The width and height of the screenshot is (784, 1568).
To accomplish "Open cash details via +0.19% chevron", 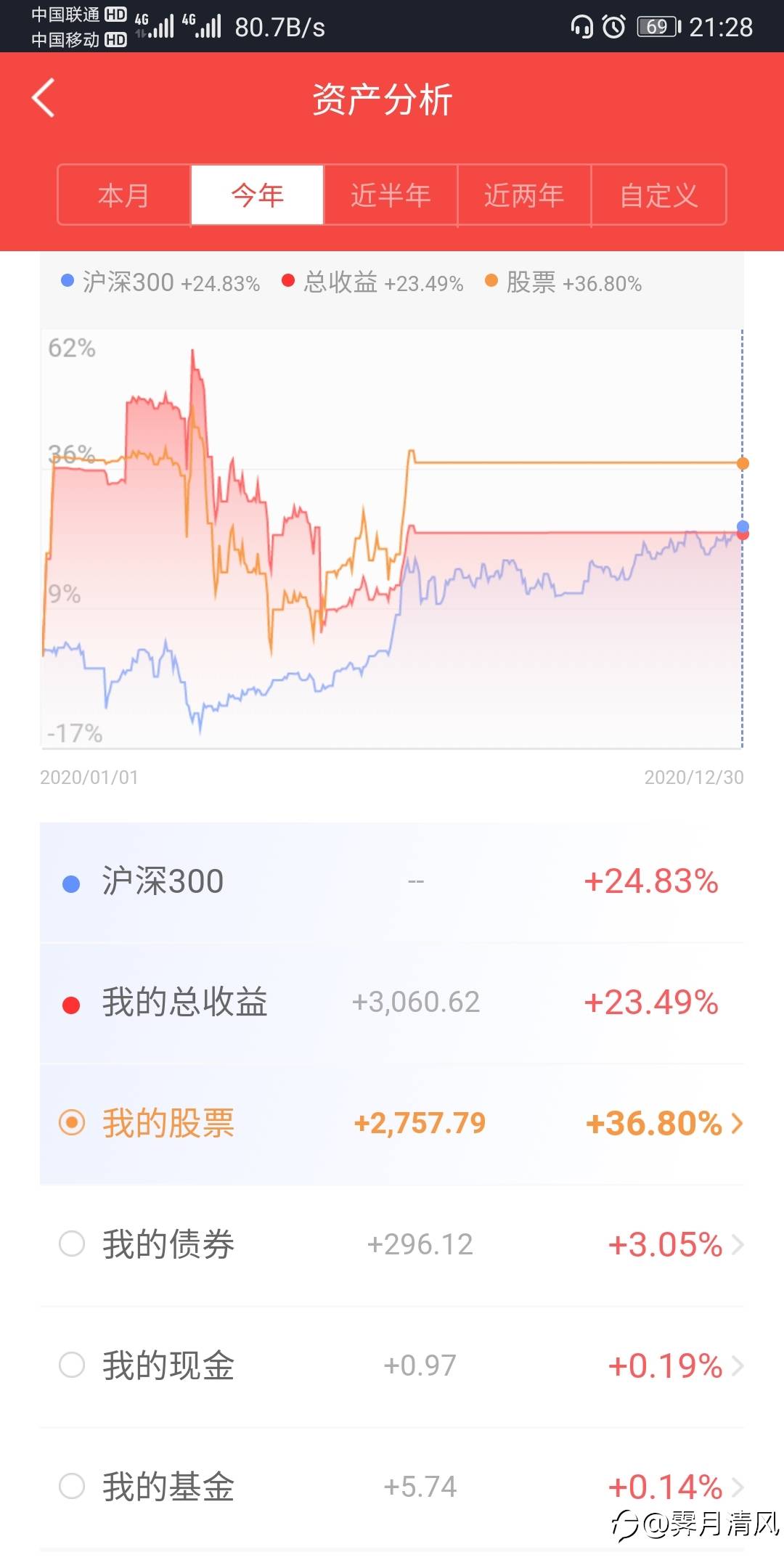I will point(738,1366).
